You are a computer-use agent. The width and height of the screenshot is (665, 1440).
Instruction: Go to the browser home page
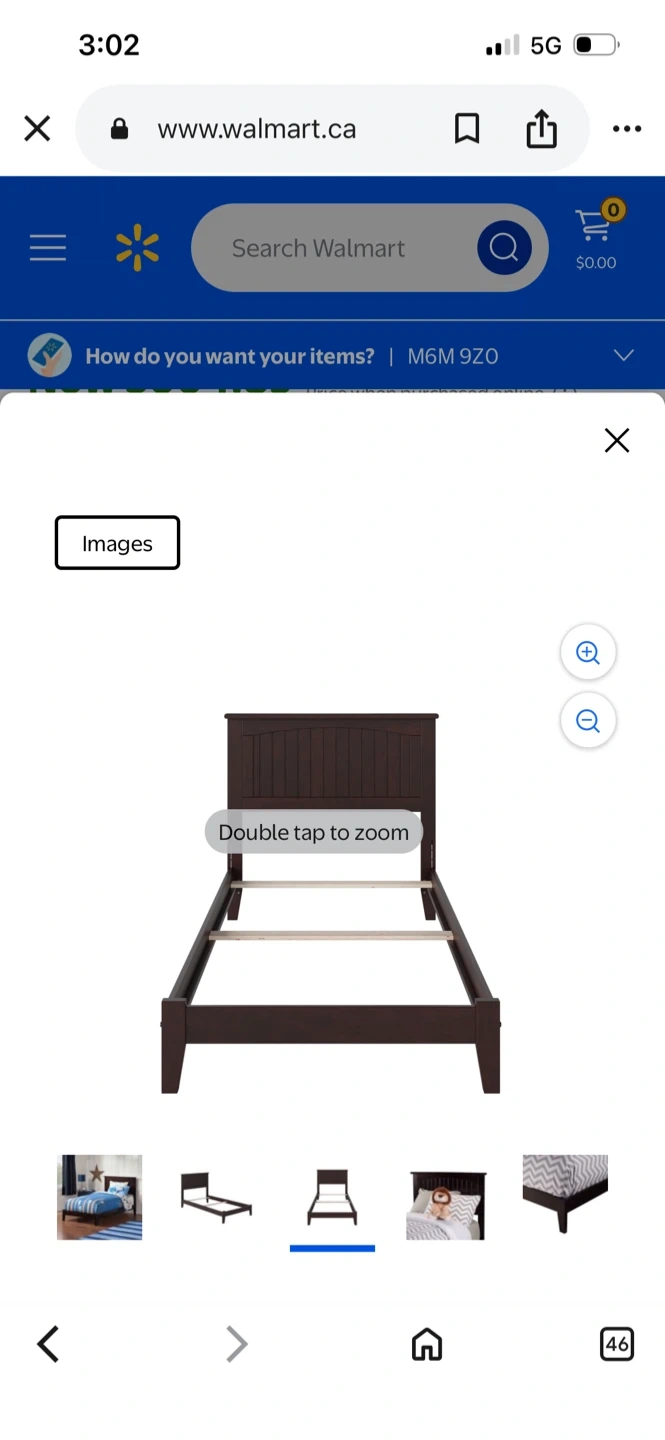click(x=427, y=1344)
